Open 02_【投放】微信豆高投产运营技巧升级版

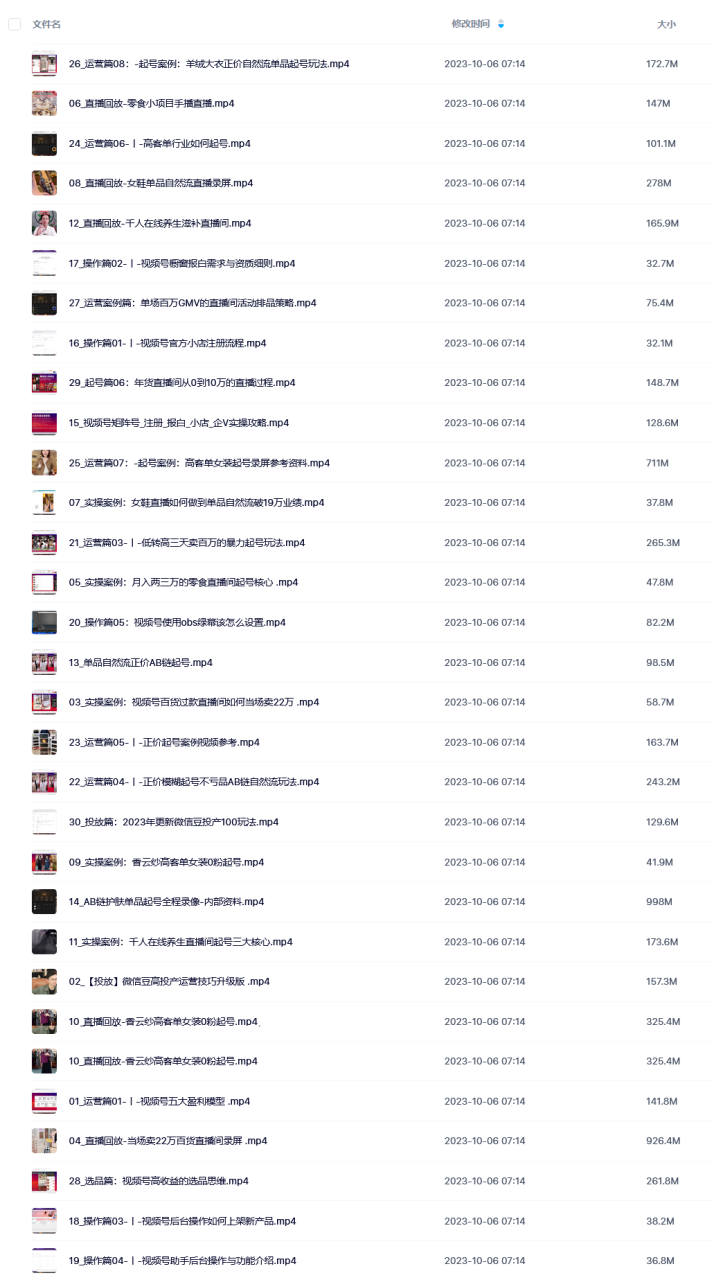(x=168, y=981)
